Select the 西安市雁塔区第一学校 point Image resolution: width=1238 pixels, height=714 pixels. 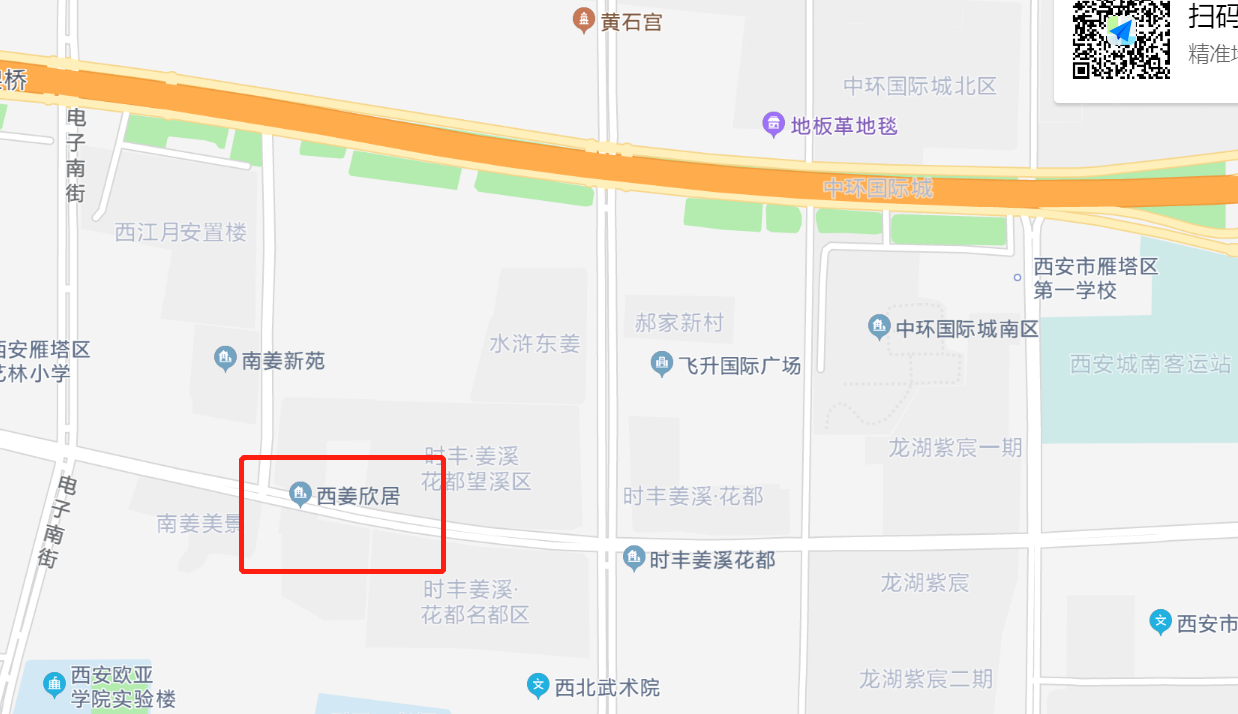1017,278
